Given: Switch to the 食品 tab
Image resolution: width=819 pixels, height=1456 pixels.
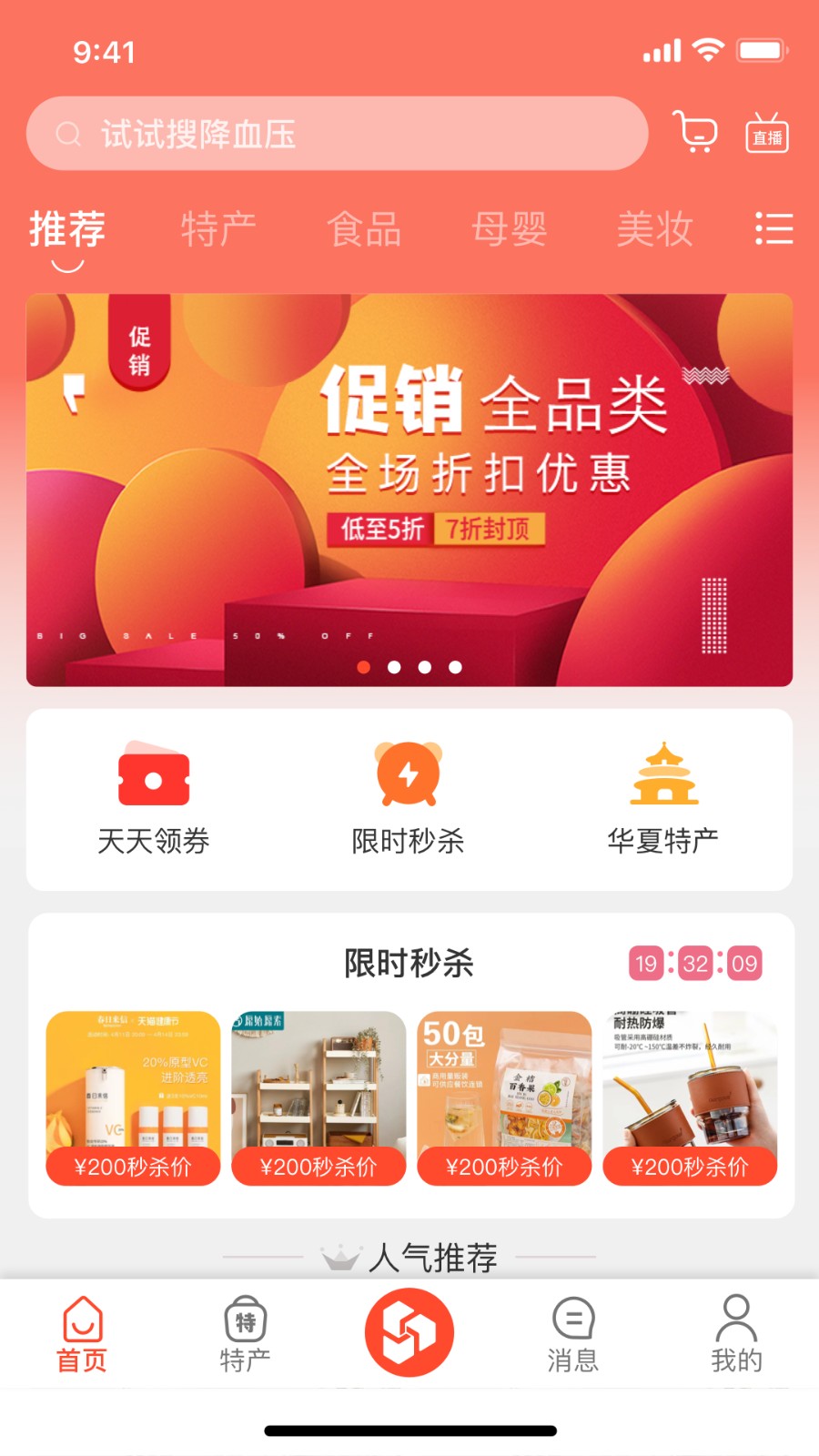Looking at the screenshot, I should tap(364, 228).
